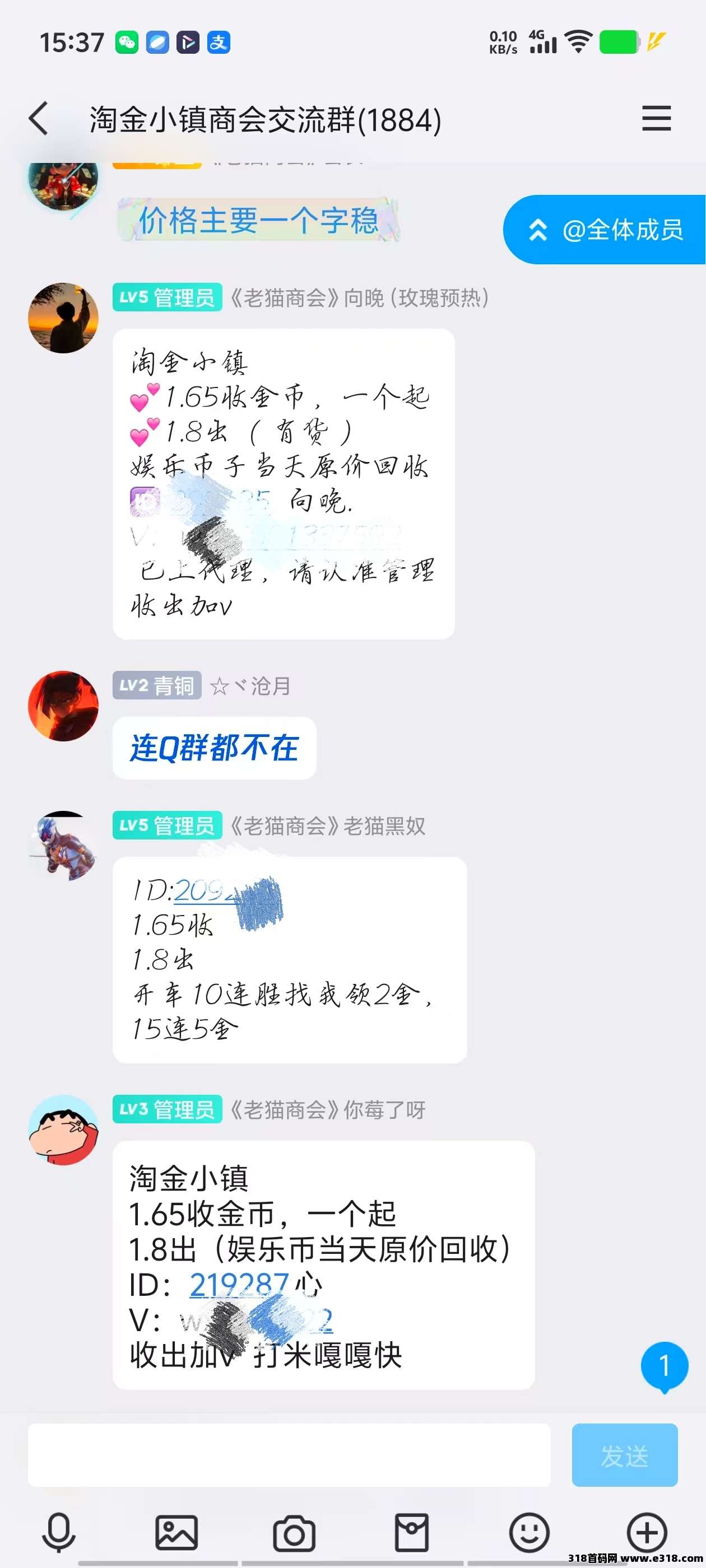Focus the message input field
The height and width of the screenshot is (1568, 706).
pyautogui.click(x=289, y=1455)
